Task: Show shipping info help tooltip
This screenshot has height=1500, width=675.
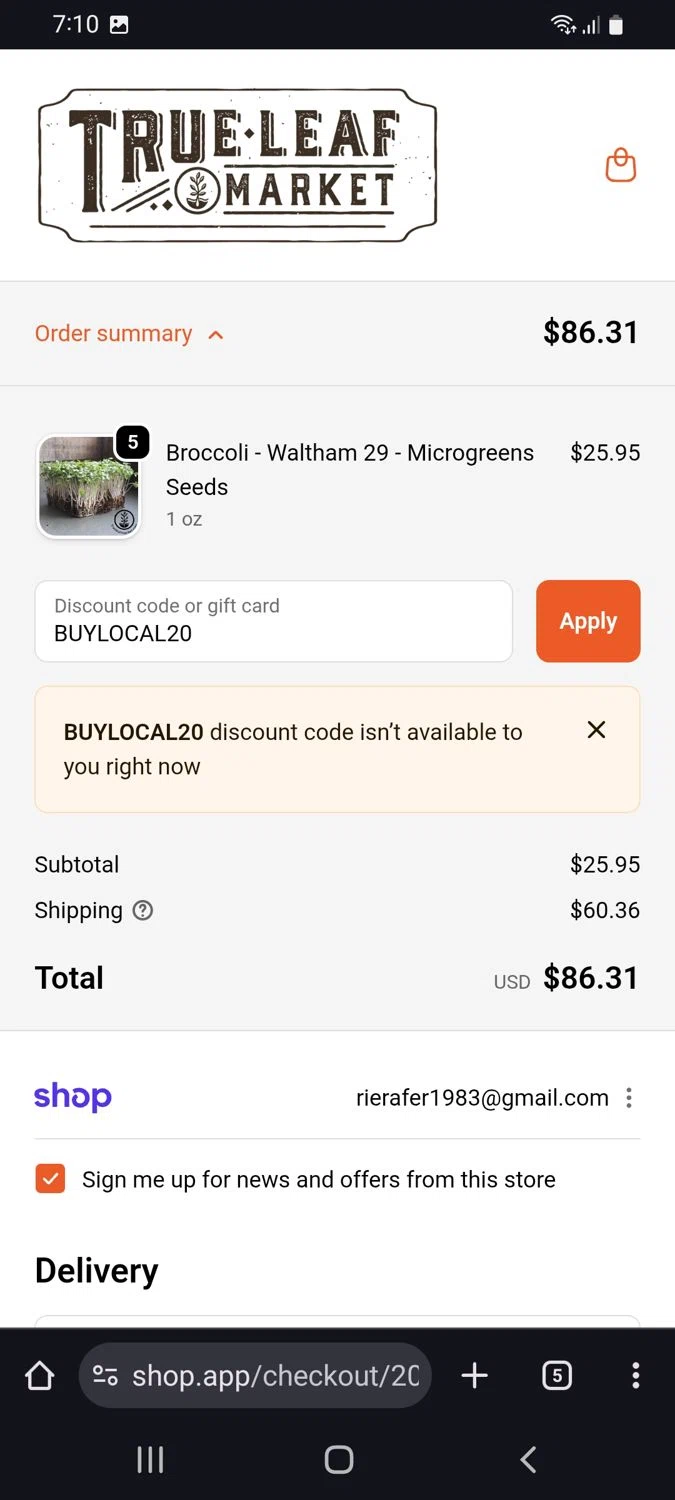Action: [143, 911]
